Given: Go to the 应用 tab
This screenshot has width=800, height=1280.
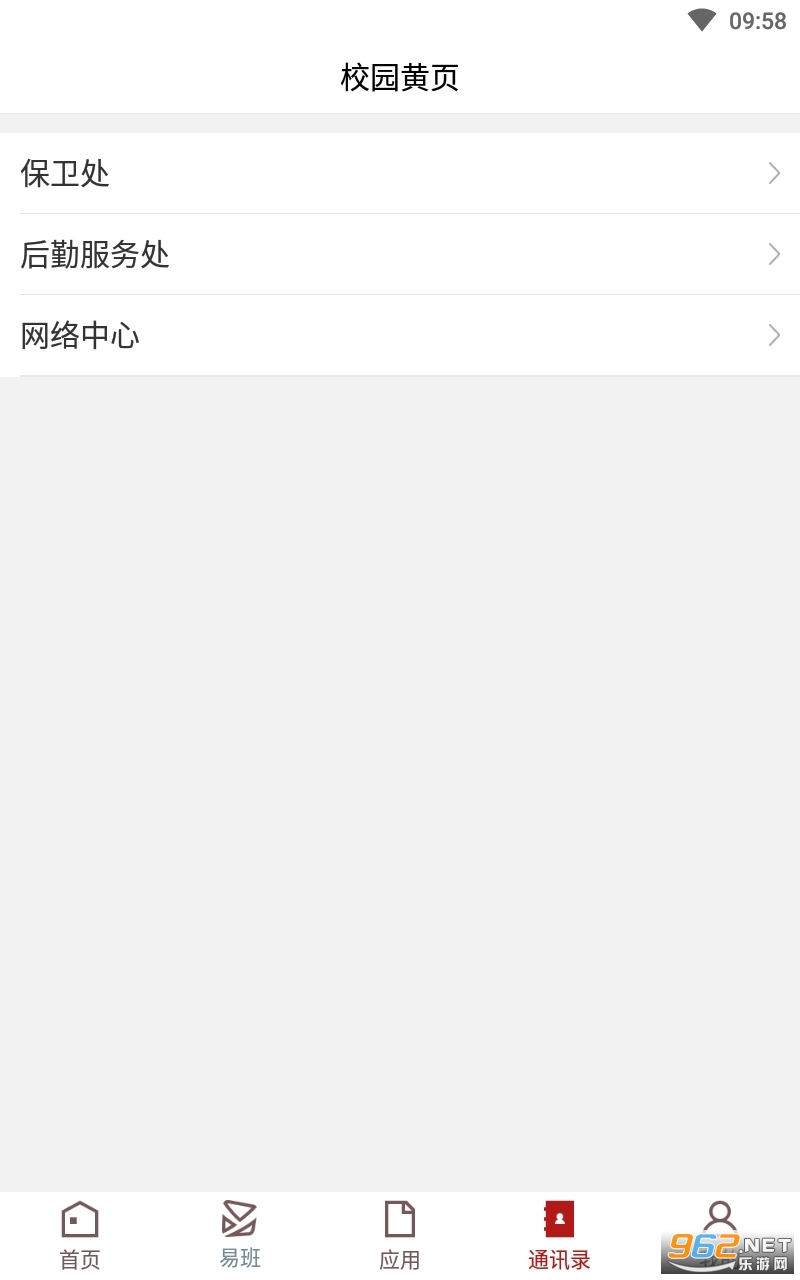Looking at the screenshot, I should (x=400, y=1236).
